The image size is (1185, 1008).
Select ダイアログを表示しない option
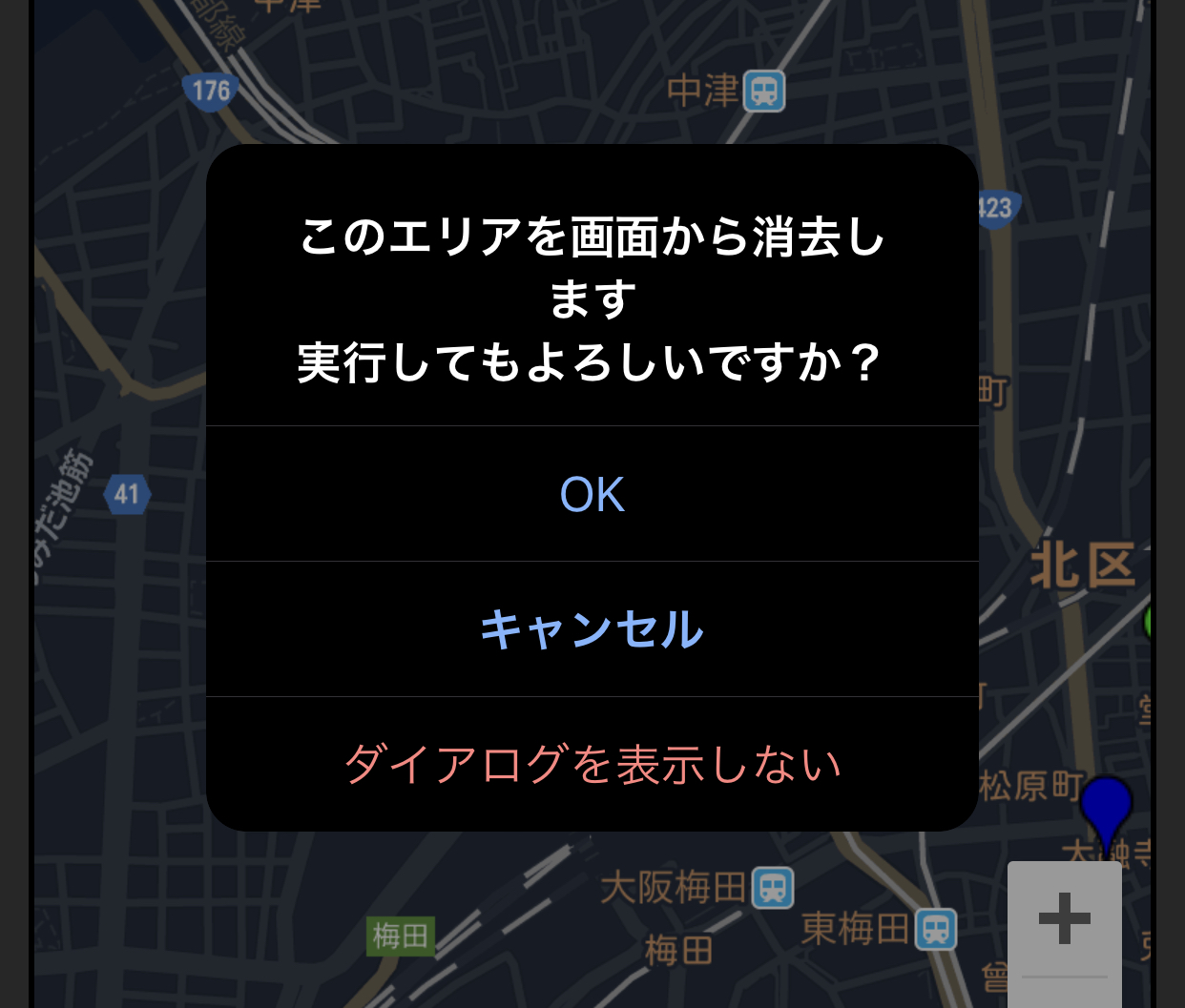pyautogui.click(x=592, y=765)
